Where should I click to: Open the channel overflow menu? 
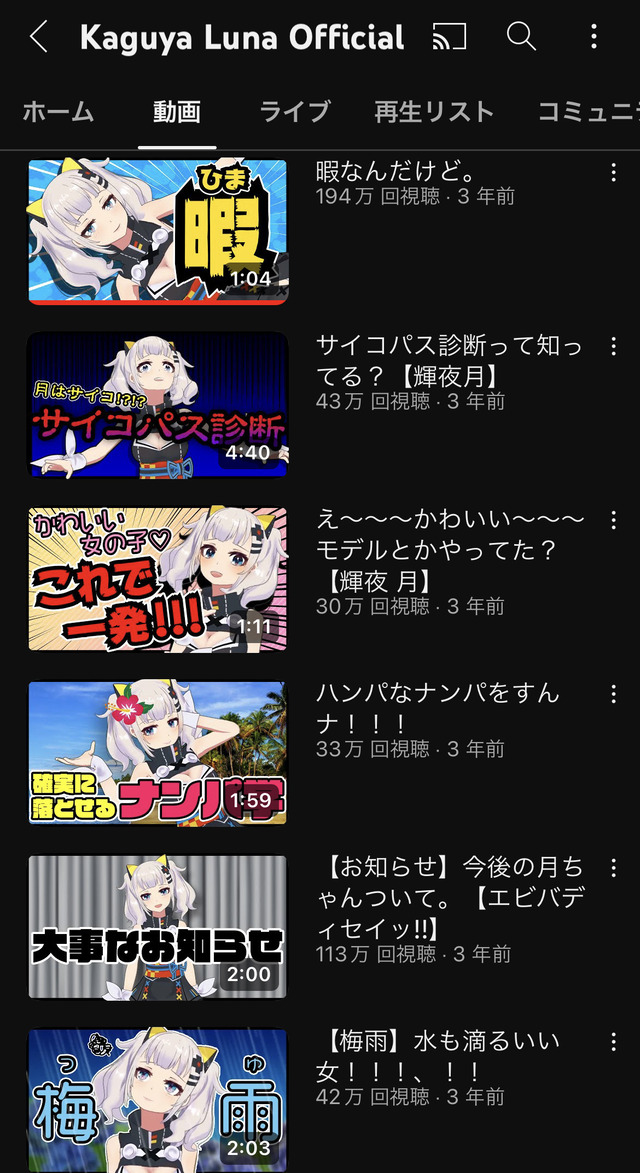[593, 38]
